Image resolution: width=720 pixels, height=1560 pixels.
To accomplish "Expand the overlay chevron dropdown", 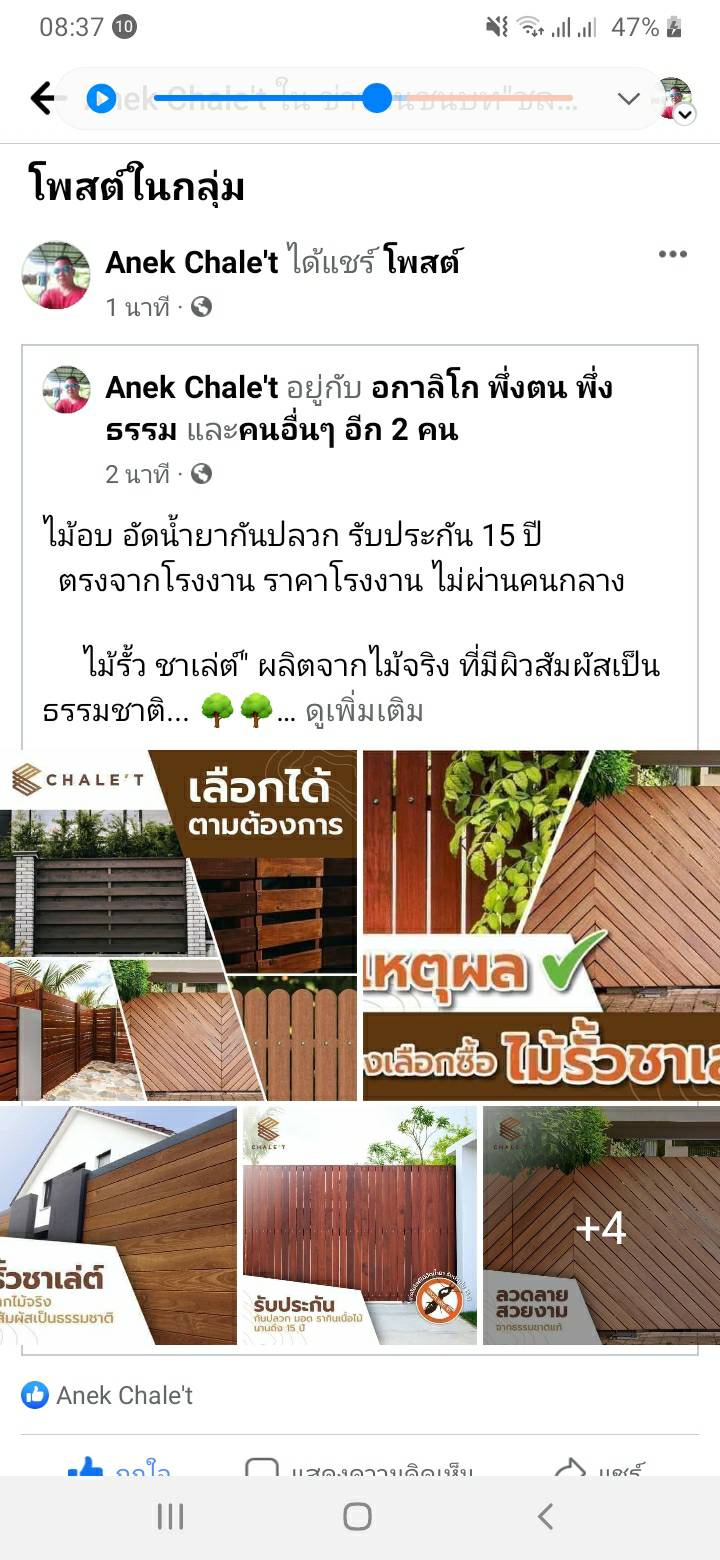I will pos(628,98).
